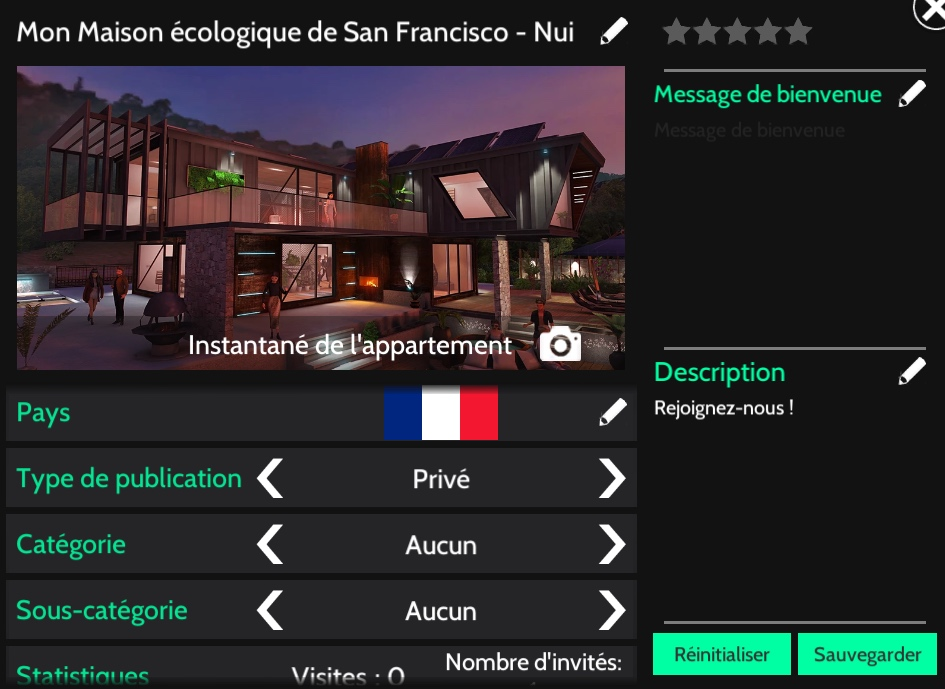Viewport: 945px width, 689px height.
Task: Close the apartment settings dialog
Action: pyautogui.click(x=930, y=10)
